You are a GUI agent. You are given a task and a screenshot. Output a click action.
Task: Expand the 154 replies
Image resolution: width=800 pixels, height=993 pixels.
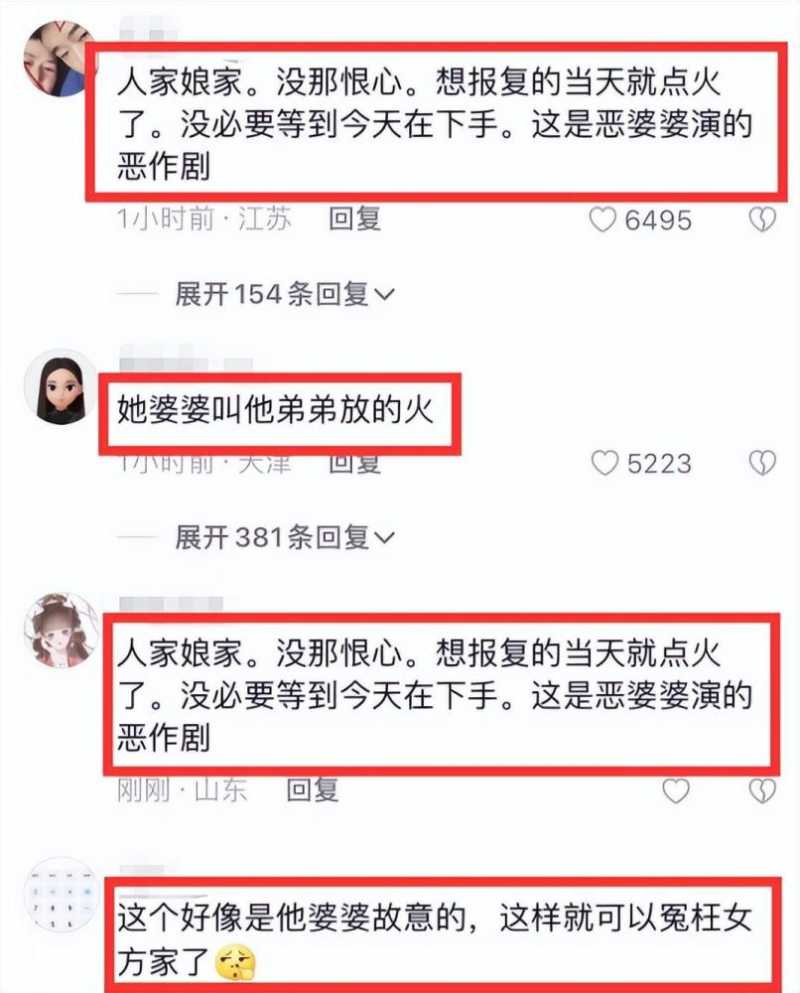click(x=285, y=294)
